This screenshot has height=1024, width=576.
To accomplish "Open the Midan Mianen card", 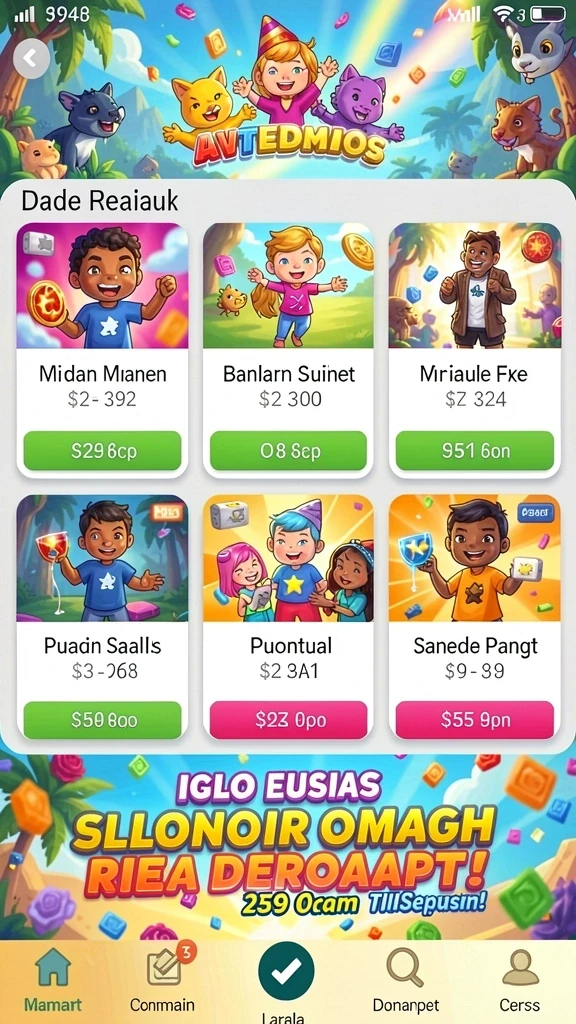I will click(103, 350).
